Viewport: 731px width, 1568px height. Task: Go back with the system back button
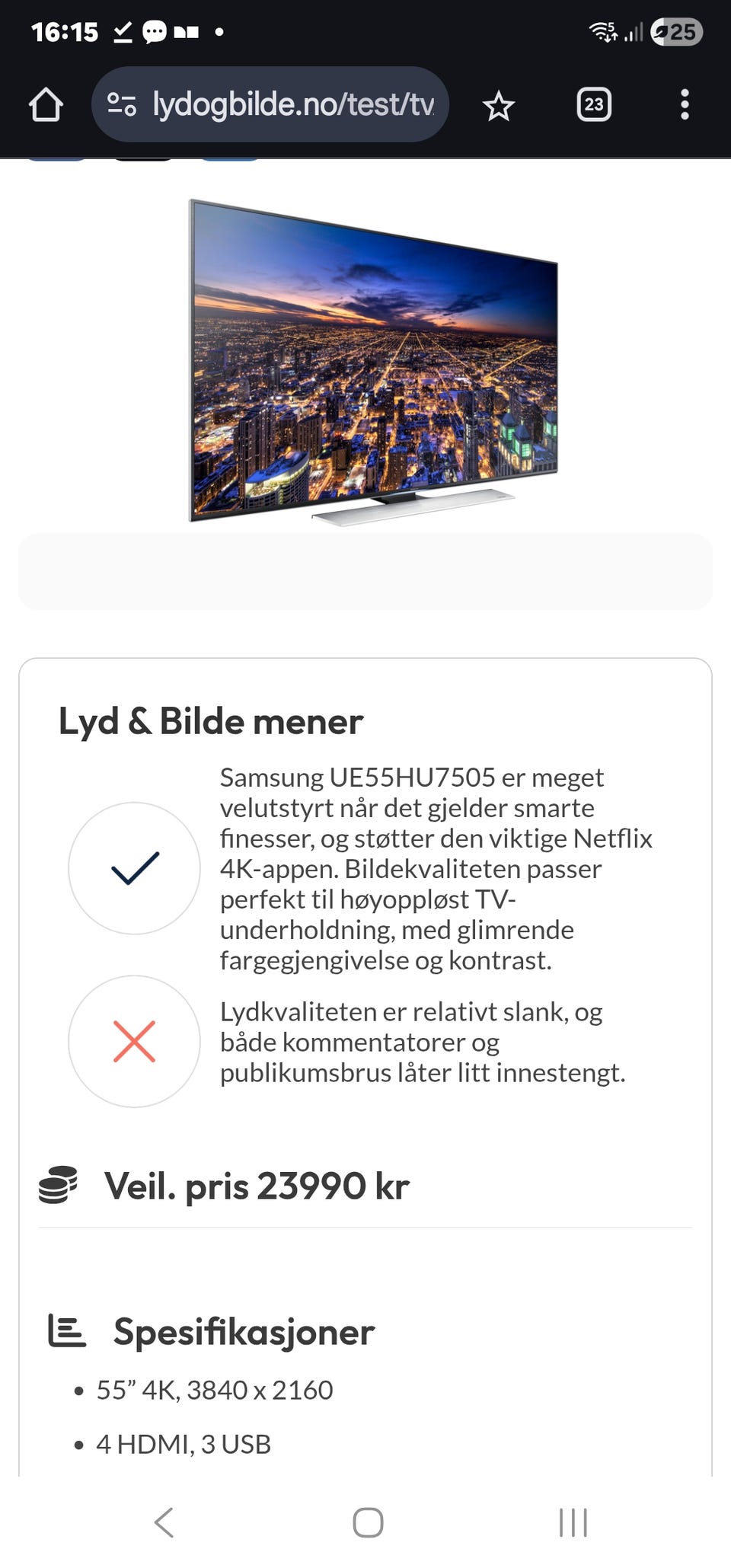pyautogui.click(x=164, y=1522)
